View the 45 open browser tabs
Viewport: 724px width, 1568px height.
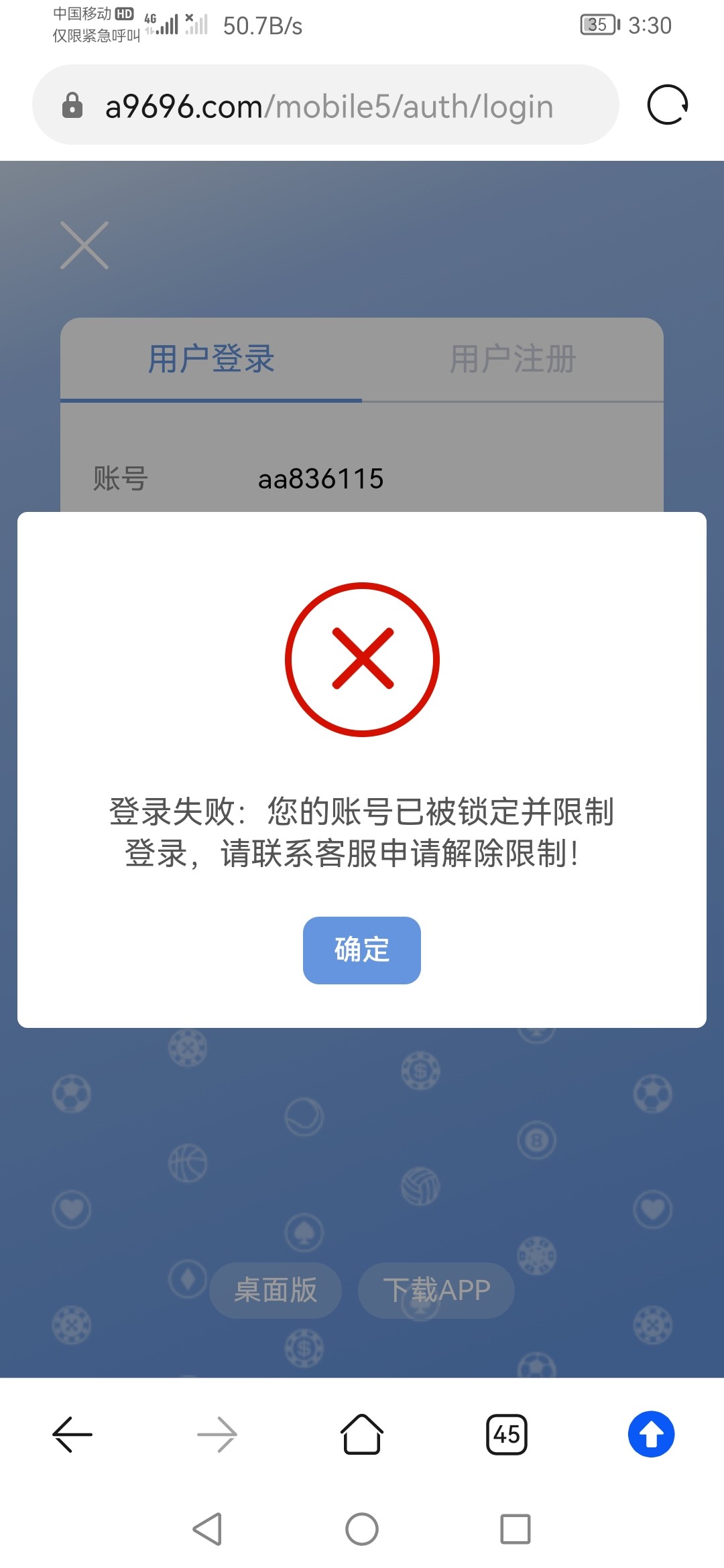(507, 1435)
